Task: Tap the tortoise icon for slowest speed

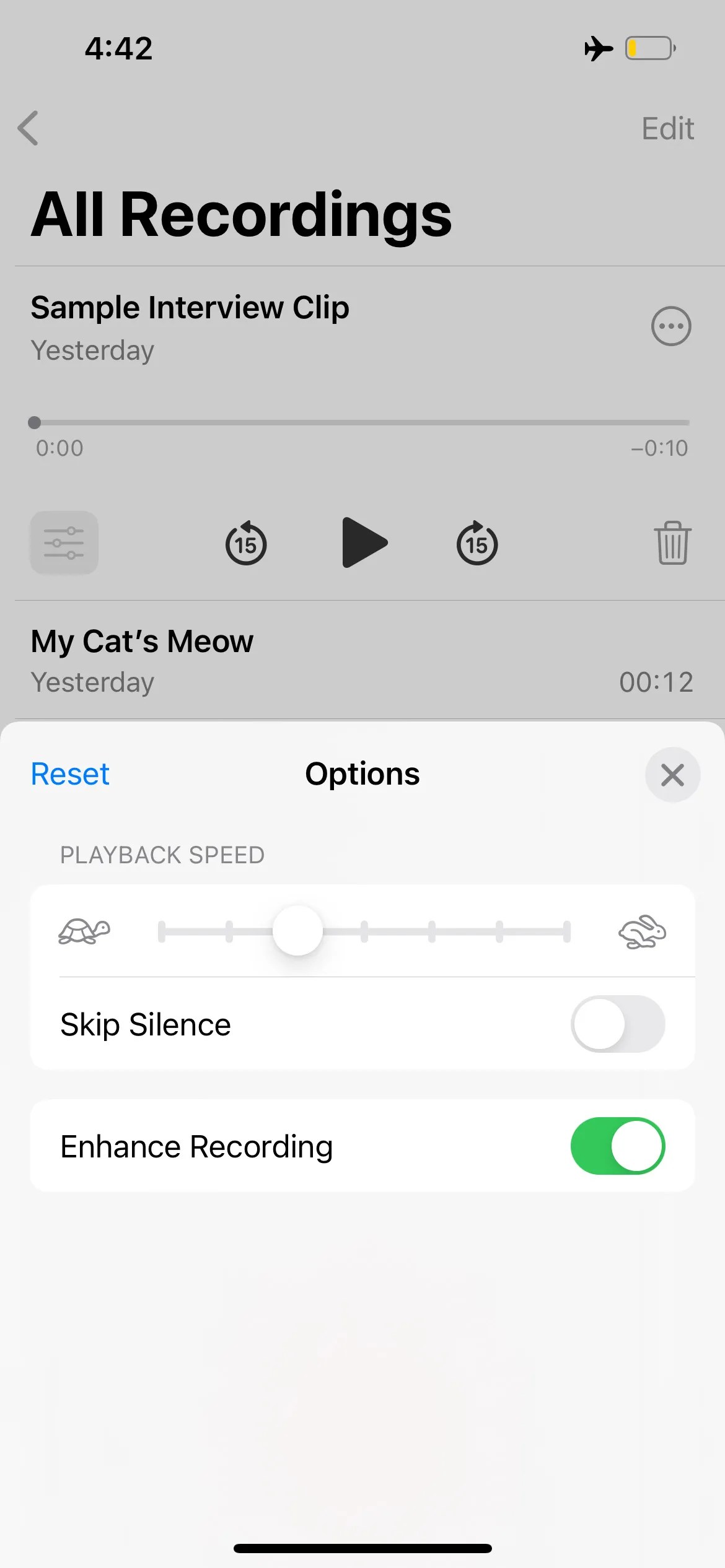Action: click(85, 931)
